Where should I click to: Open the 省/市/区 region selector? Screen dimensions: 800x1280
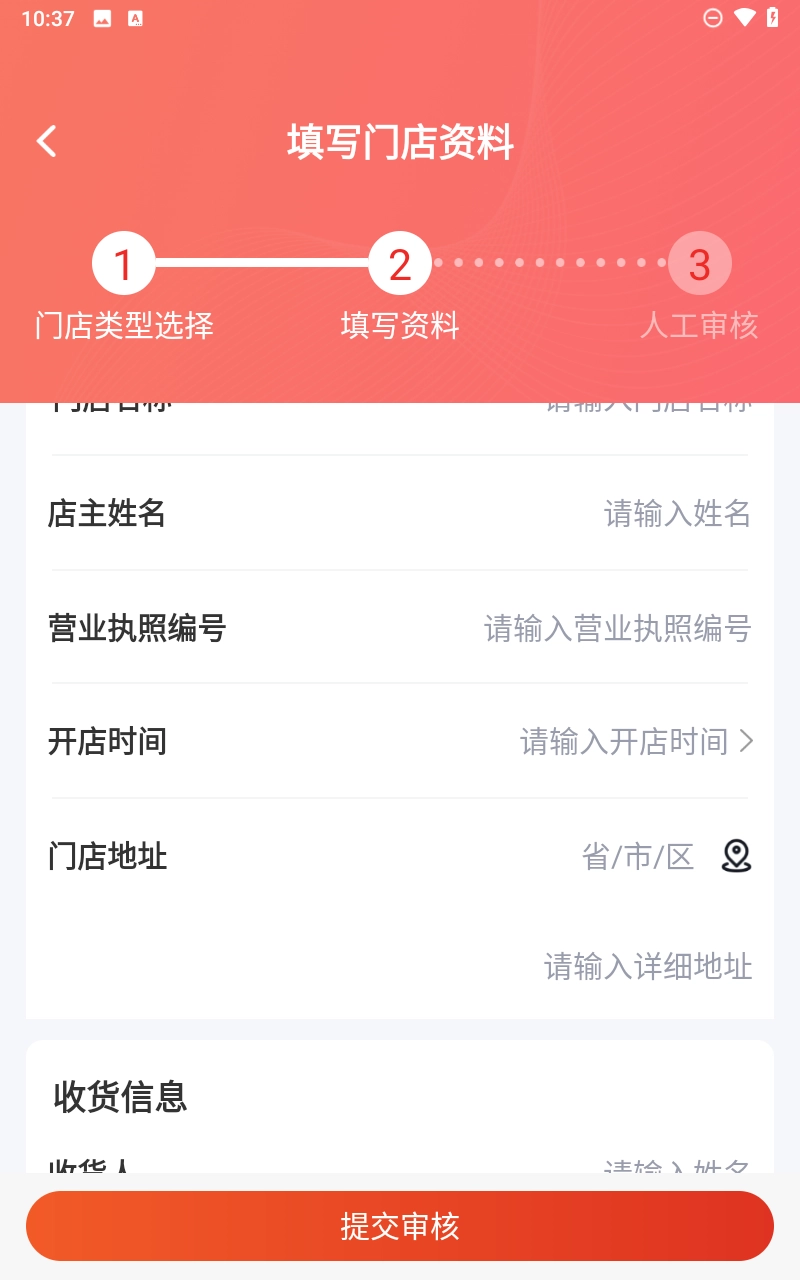[x=636, y=856]
